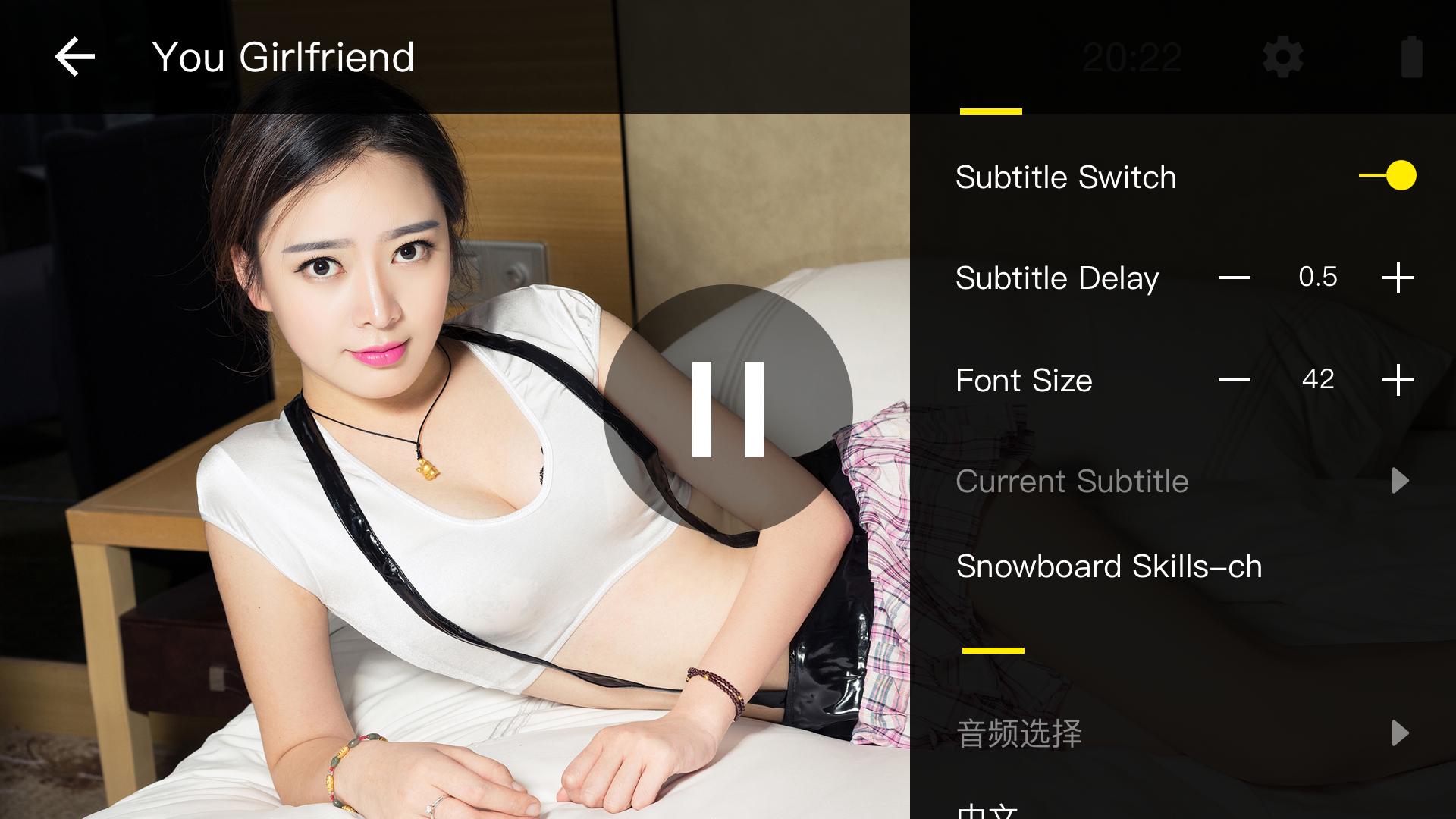This screenshot has height=819, width=1456.
Task: Expand the 音频选择 audio selection
Action: [1400, 733]
